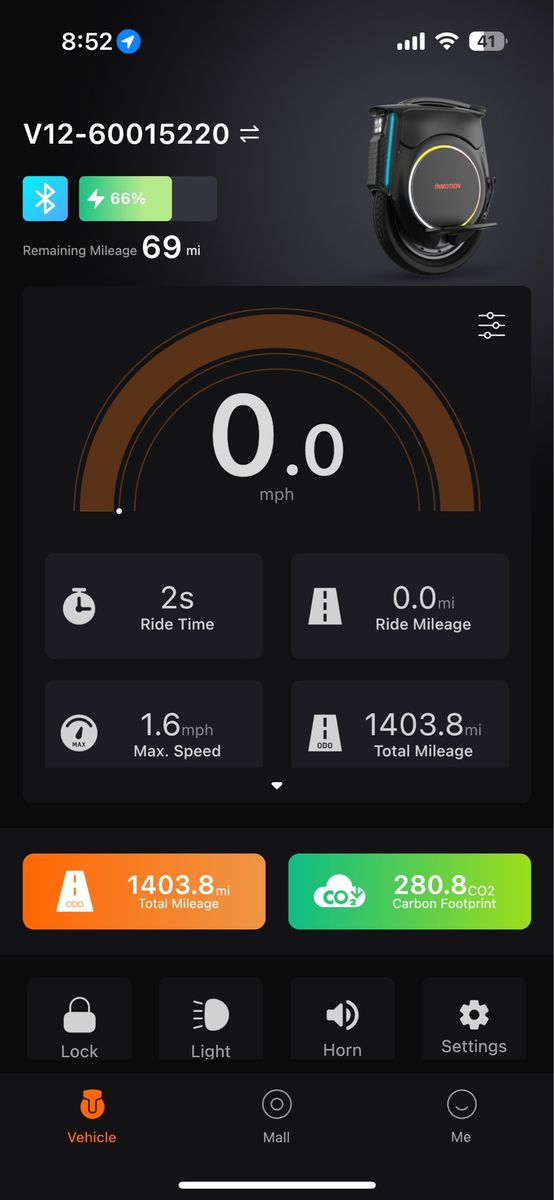Open the green Carbon Footprint card

click(409, 891)
